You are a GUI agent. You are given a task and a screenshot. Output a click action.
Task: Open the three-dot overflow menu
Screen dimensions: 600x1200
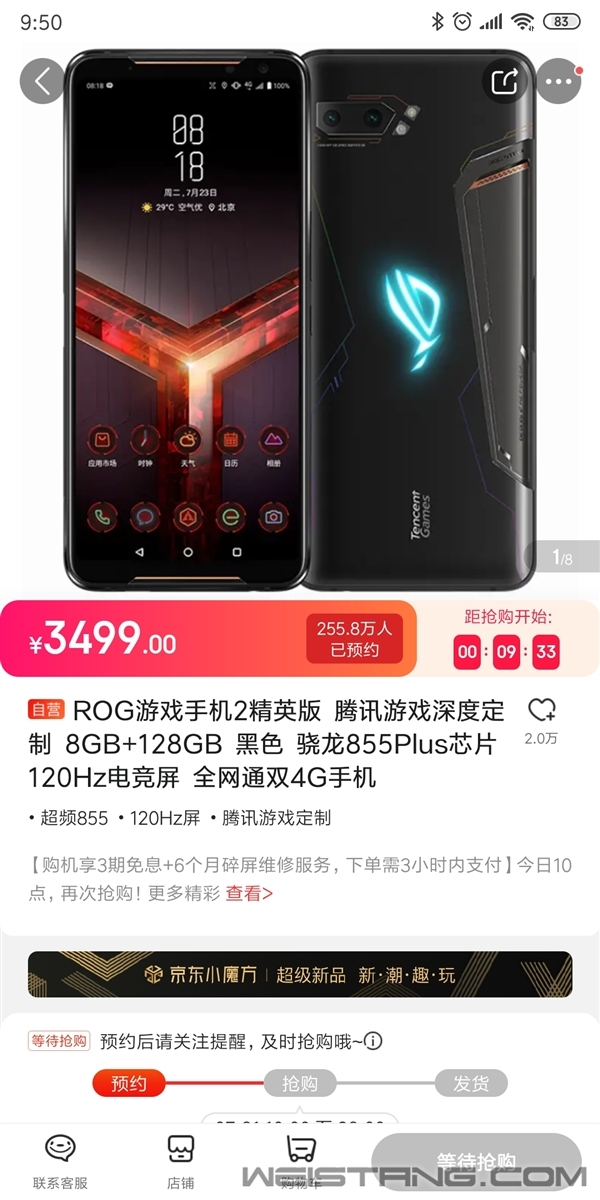click(x=558, y=81)
